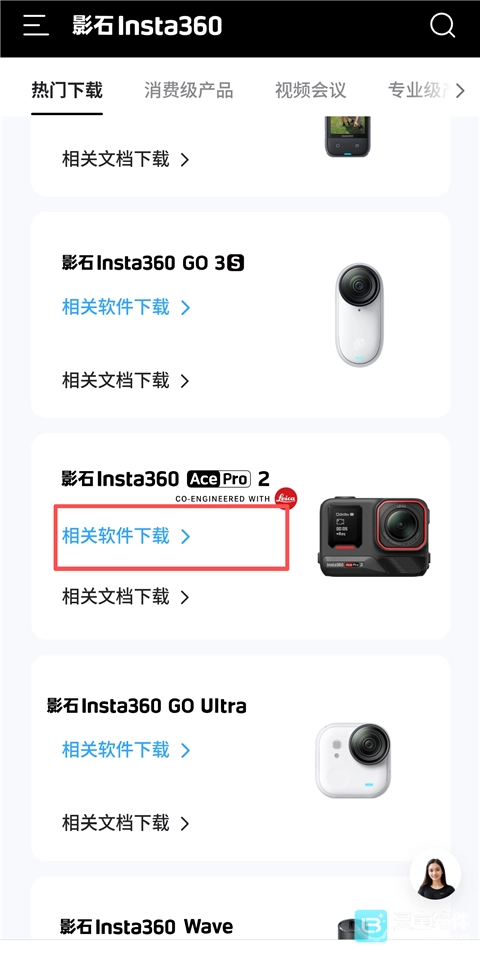The width and height of the screenshot is (480, 955).
Task: Switch to the 消费级产品 tab
Action: [x=188, y=91]
